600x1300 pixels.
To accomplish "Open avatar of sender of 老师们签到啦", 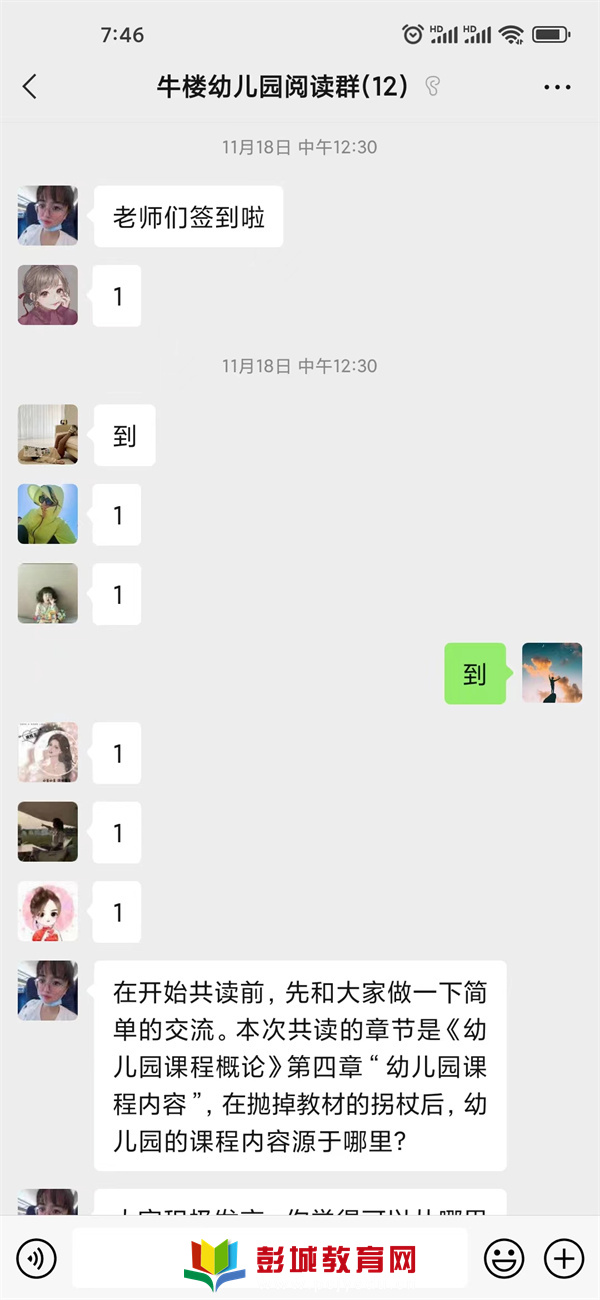I will point(48,216).
